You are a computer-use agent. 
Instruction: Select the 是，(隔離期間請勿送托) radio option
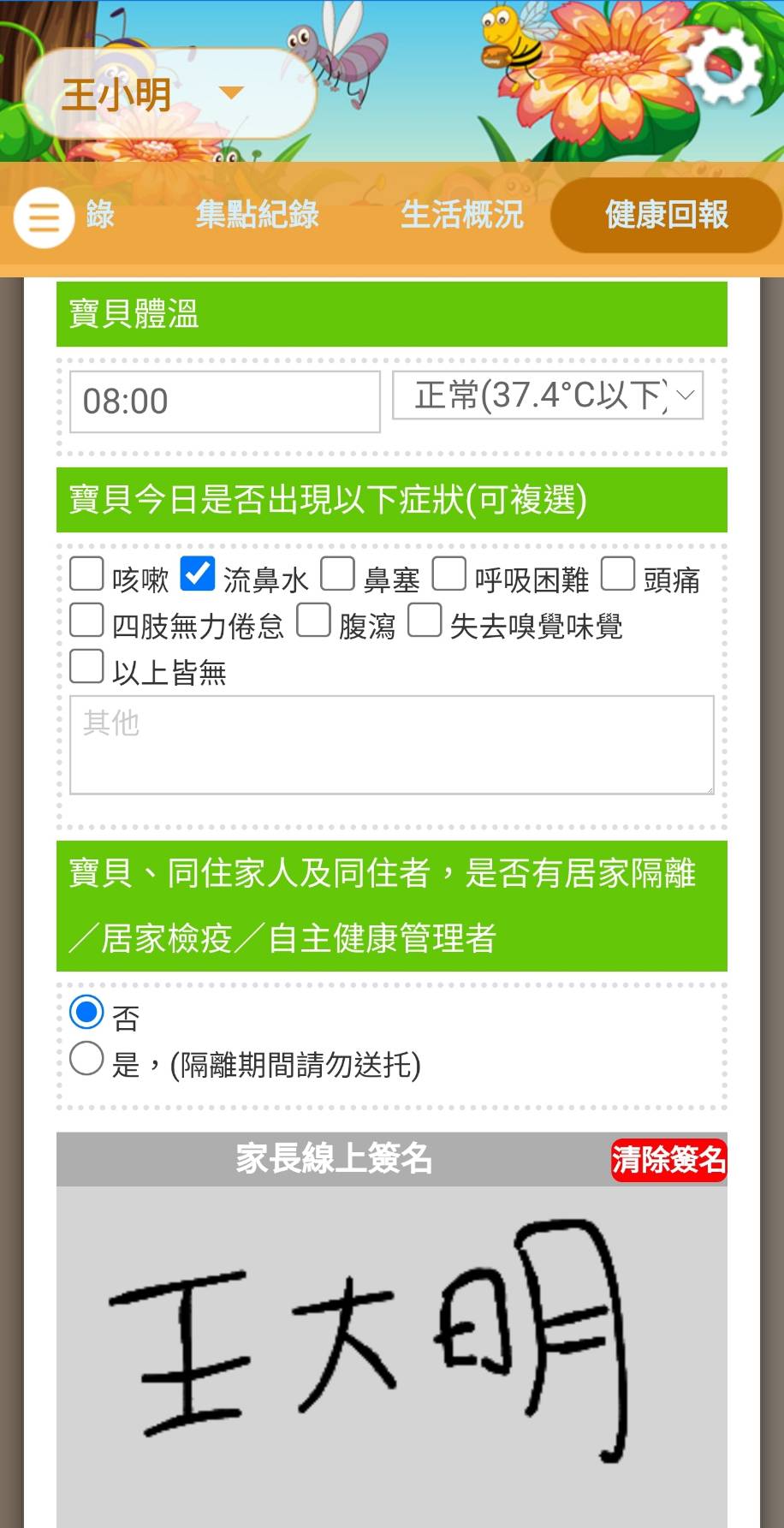[86, 1059]
